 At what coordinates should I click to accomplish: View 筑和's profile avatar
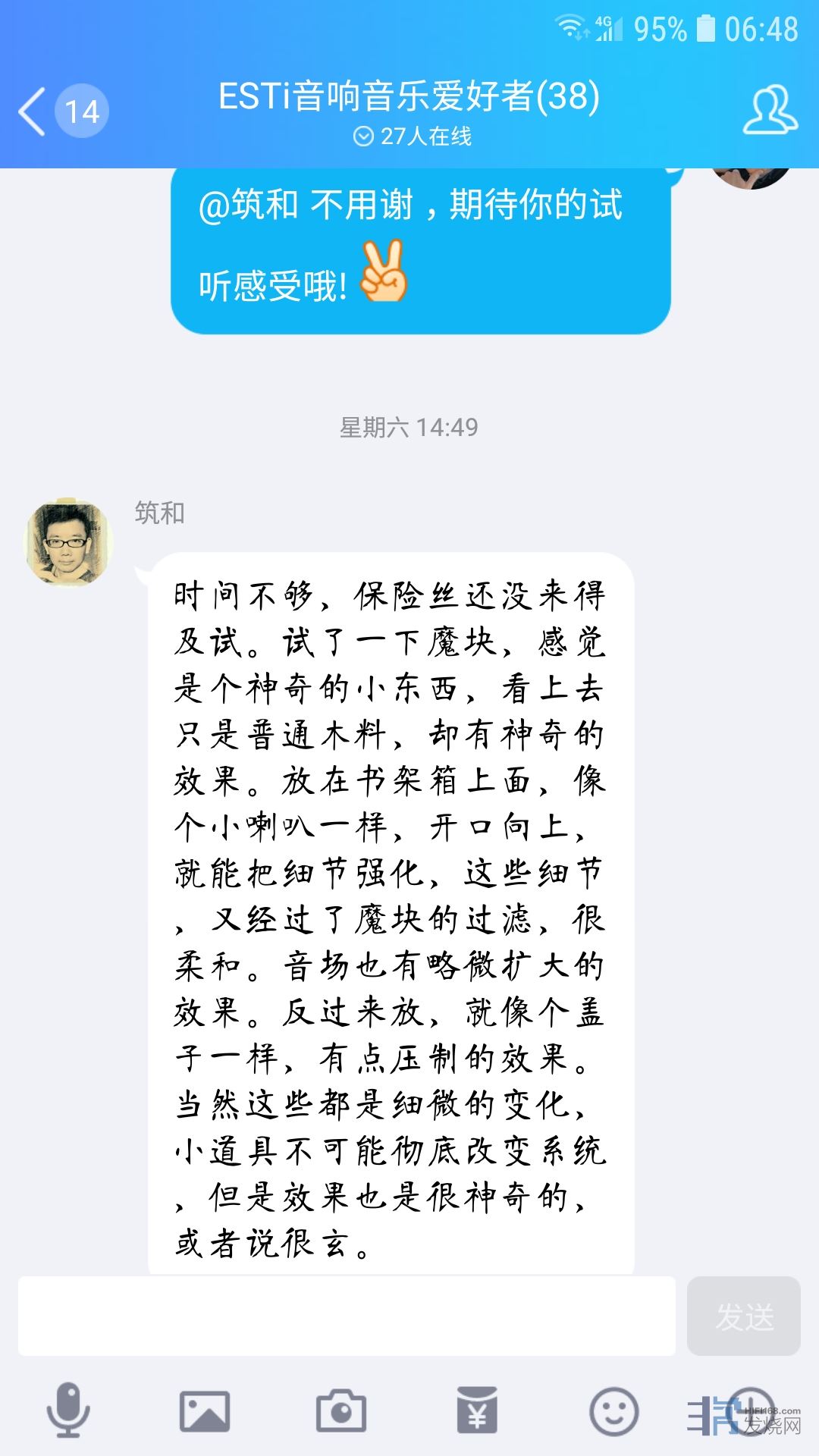tap(68, 543)
